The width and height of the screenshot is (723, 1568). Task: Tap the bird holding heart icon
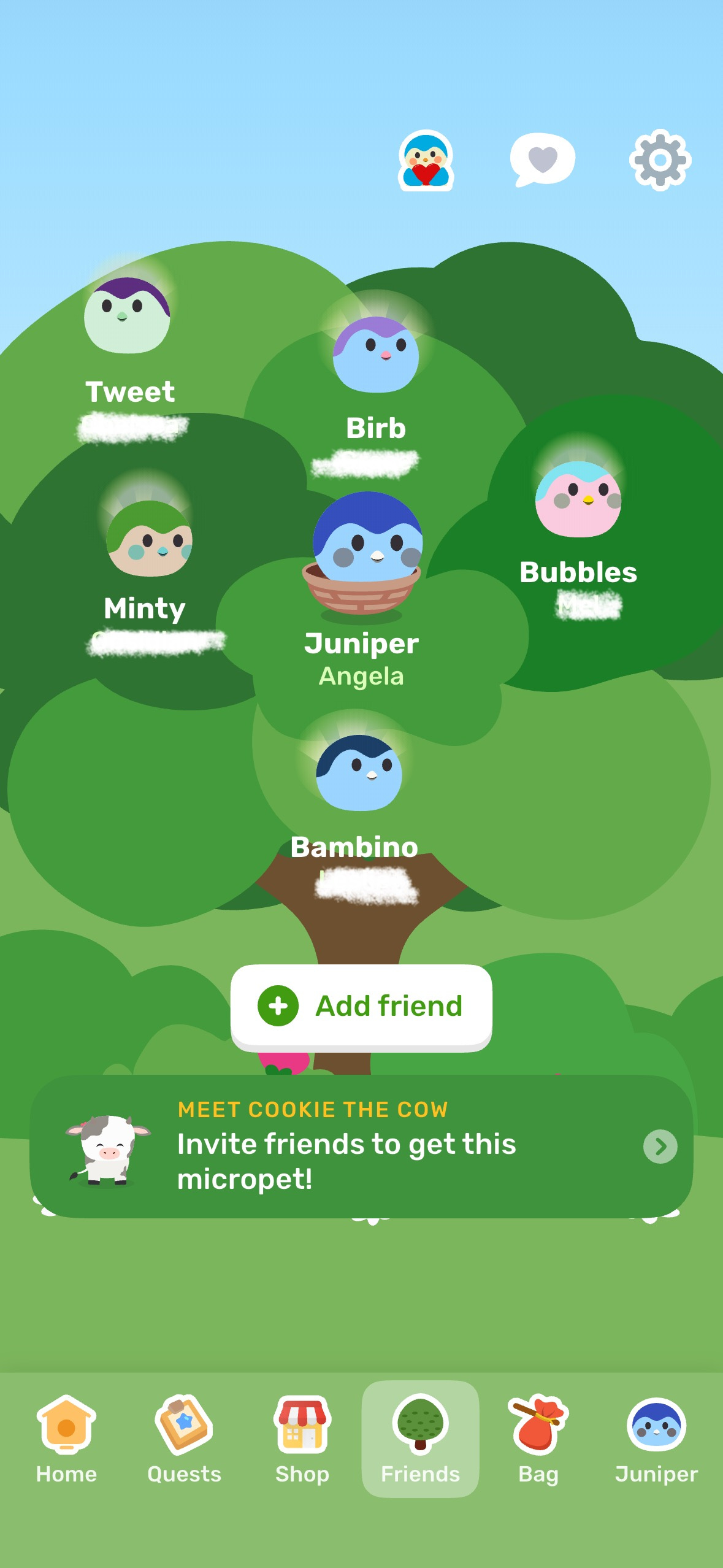(x=426, y=161)
